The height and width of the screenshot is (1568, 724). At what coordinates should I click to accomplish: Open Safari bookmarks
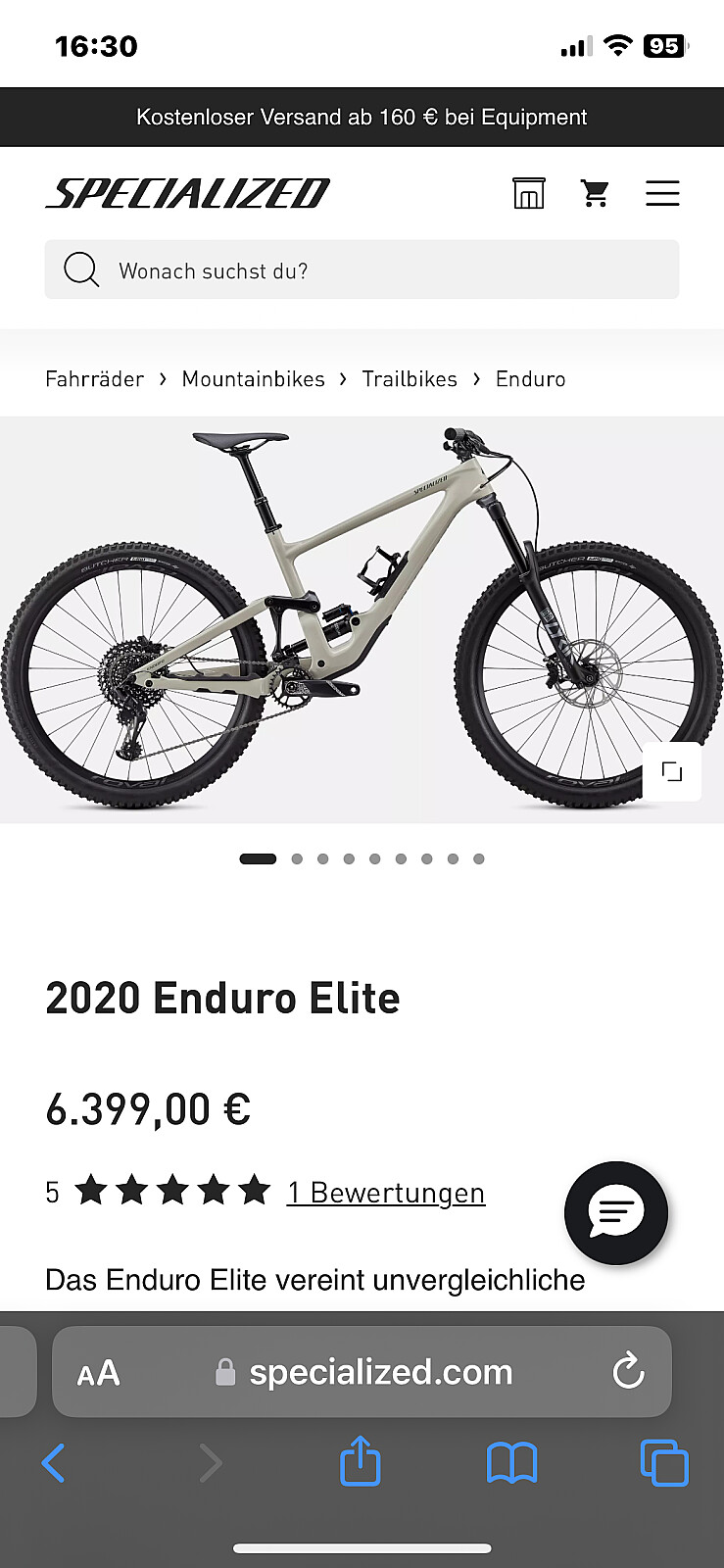[x=511, y=1463]
